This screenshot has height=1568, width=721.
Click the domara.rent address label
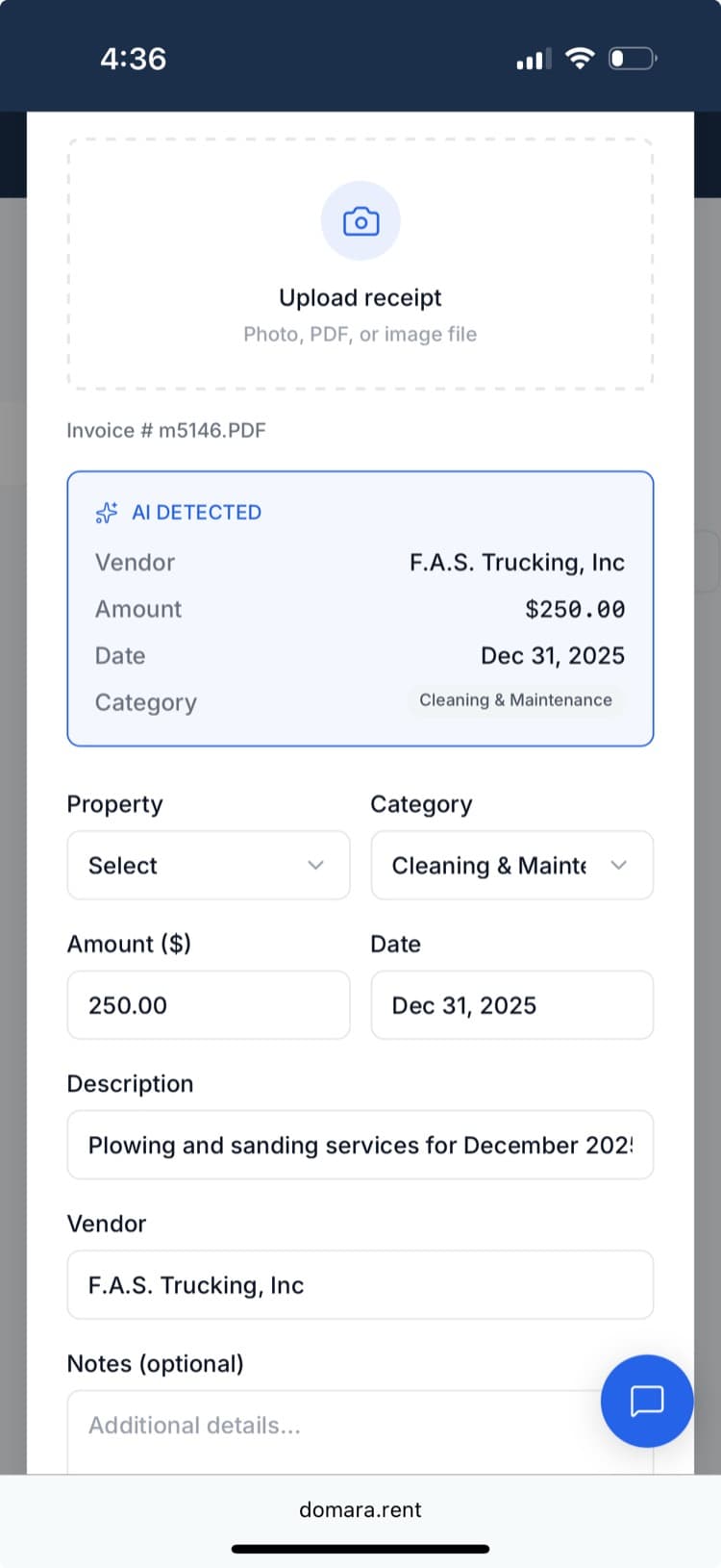click(360, 1508)
